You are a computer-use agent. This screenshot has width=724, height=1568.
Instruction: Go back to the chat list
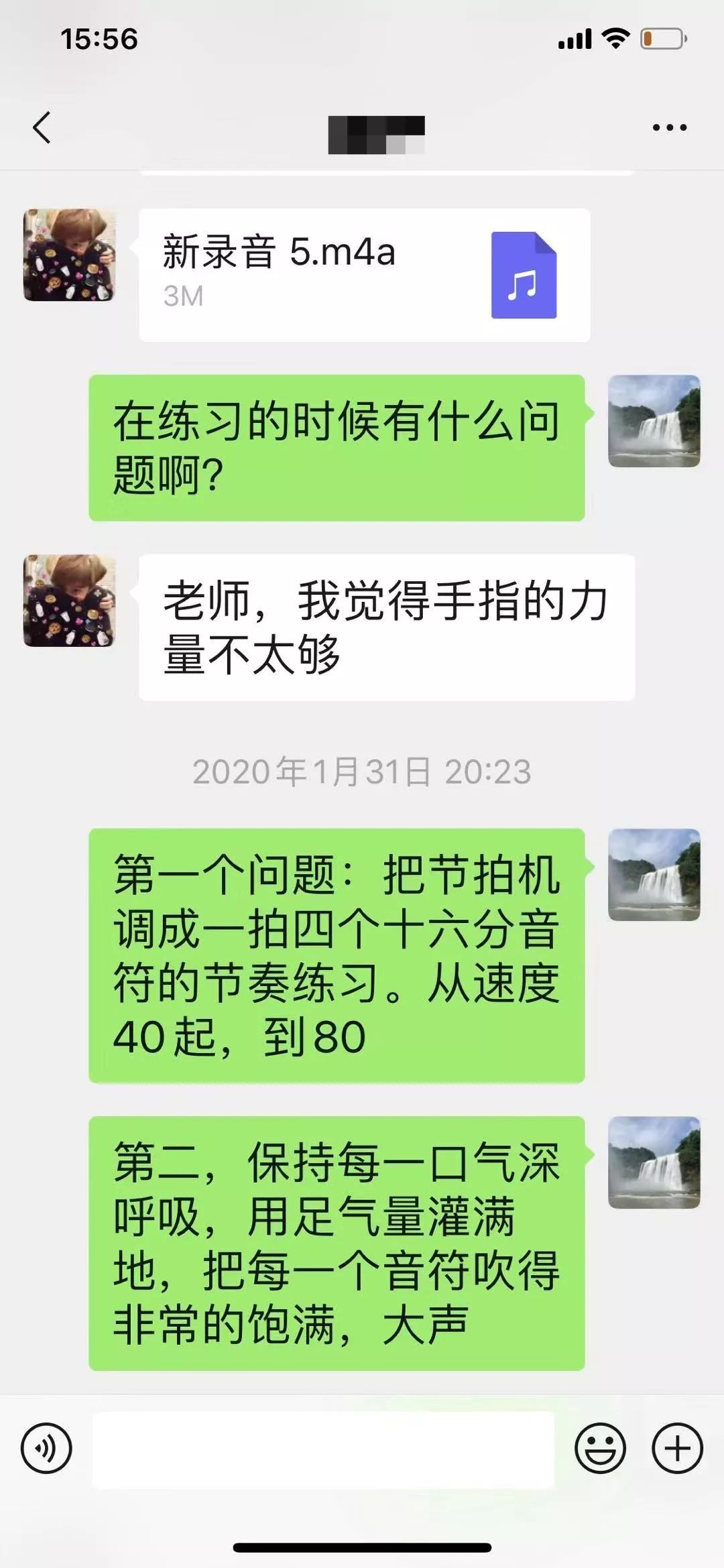(x=42, y=127)
